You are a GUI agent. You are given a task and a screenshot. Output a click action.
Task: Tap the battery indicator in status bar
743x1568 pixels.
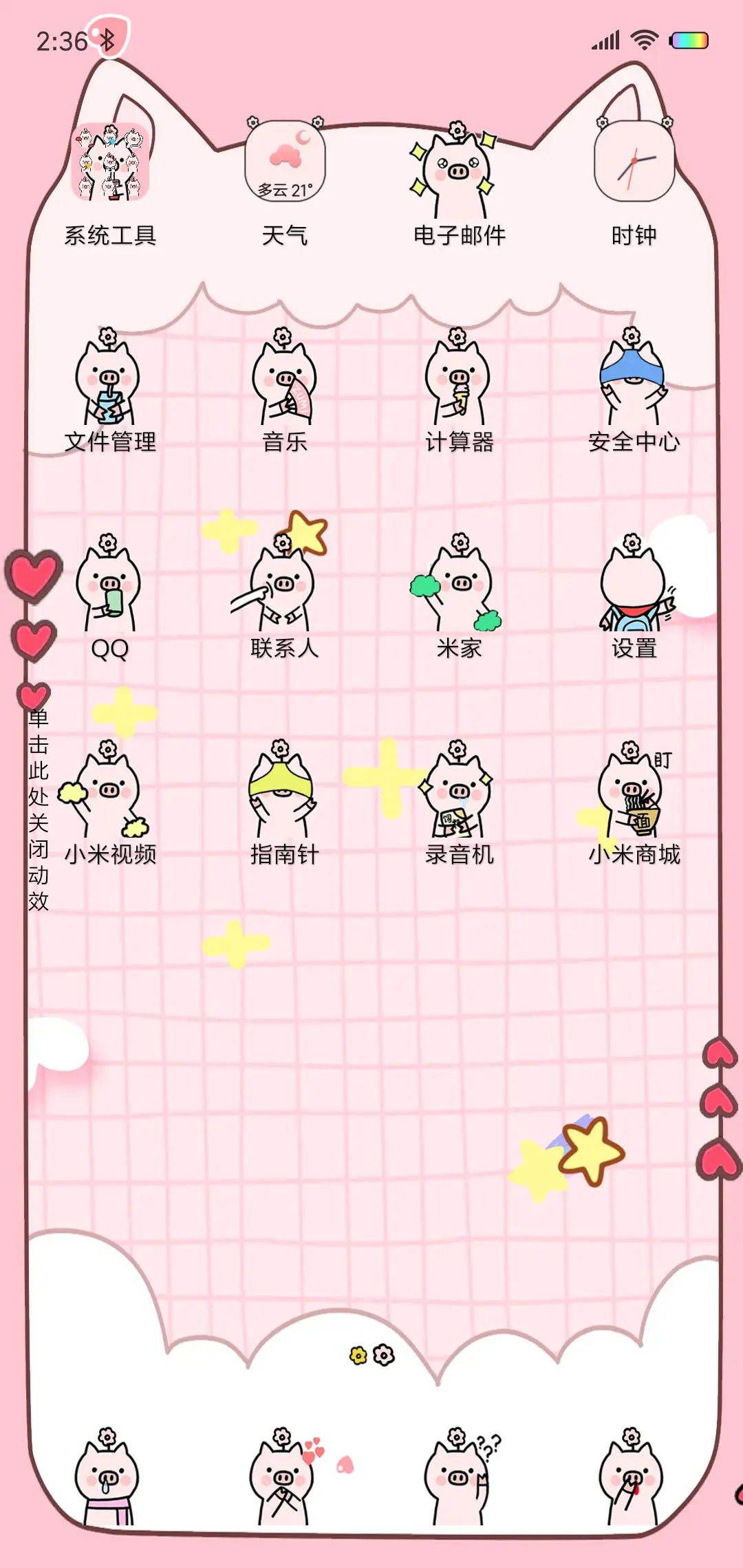click(x=691, y=39)
